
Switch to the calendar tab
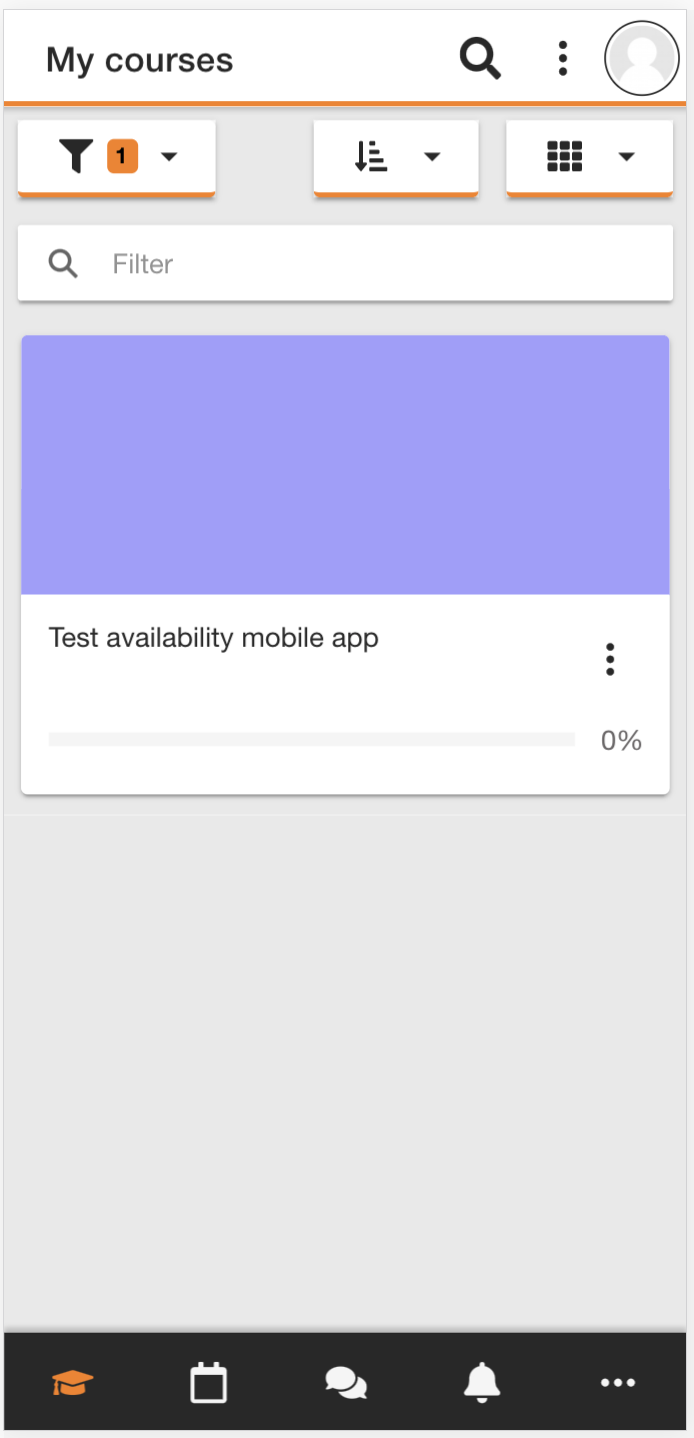pyautogui.click(x=209, y=1383)
